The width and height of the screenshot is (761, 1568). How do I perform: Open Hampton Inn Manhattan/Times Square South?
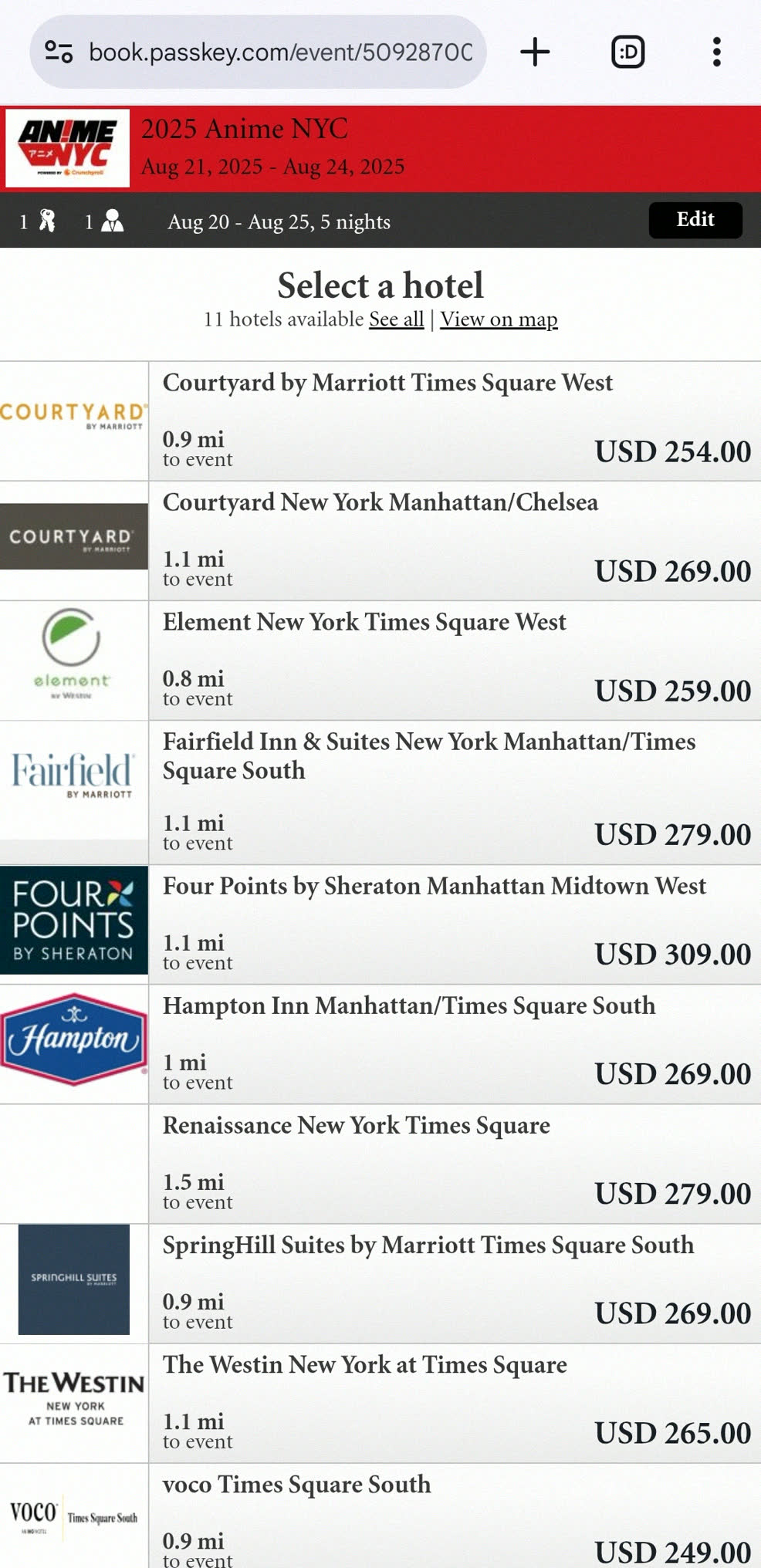tap(408, 1005)
